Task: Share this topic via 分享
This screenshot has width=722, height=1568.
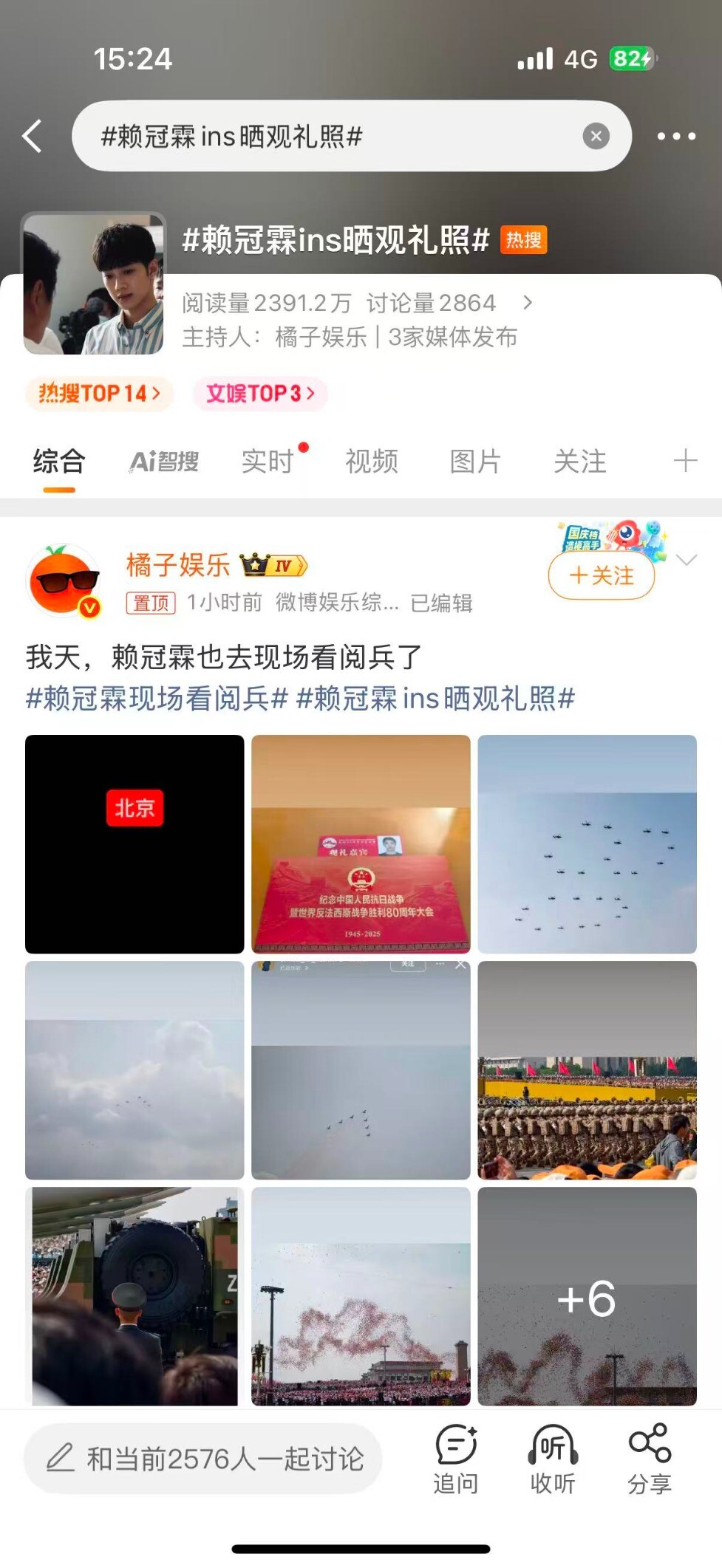Action: (649, 1459)
